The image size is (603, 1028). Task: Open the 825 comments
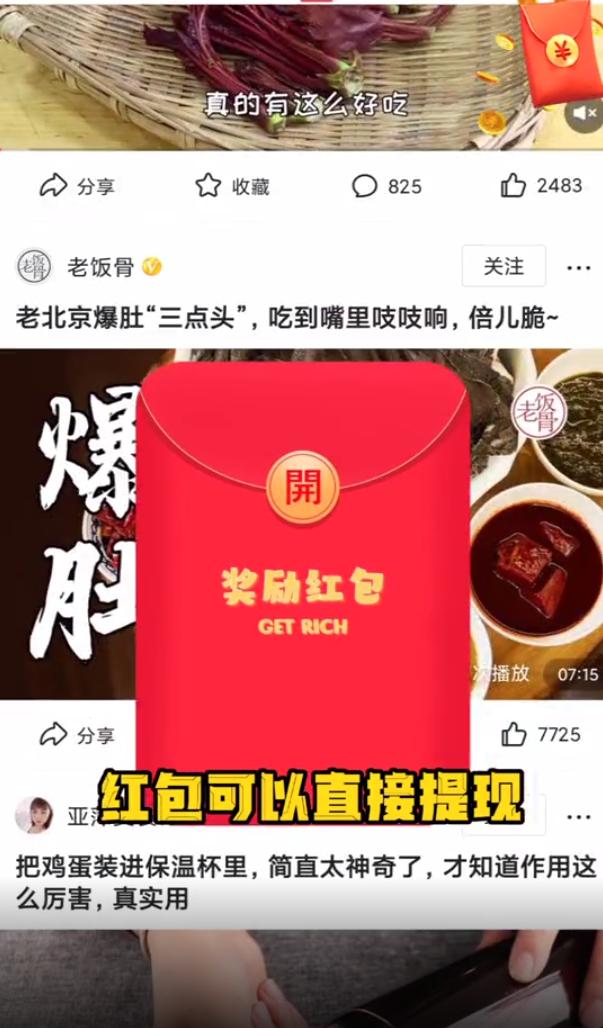[x=387, y=186]
